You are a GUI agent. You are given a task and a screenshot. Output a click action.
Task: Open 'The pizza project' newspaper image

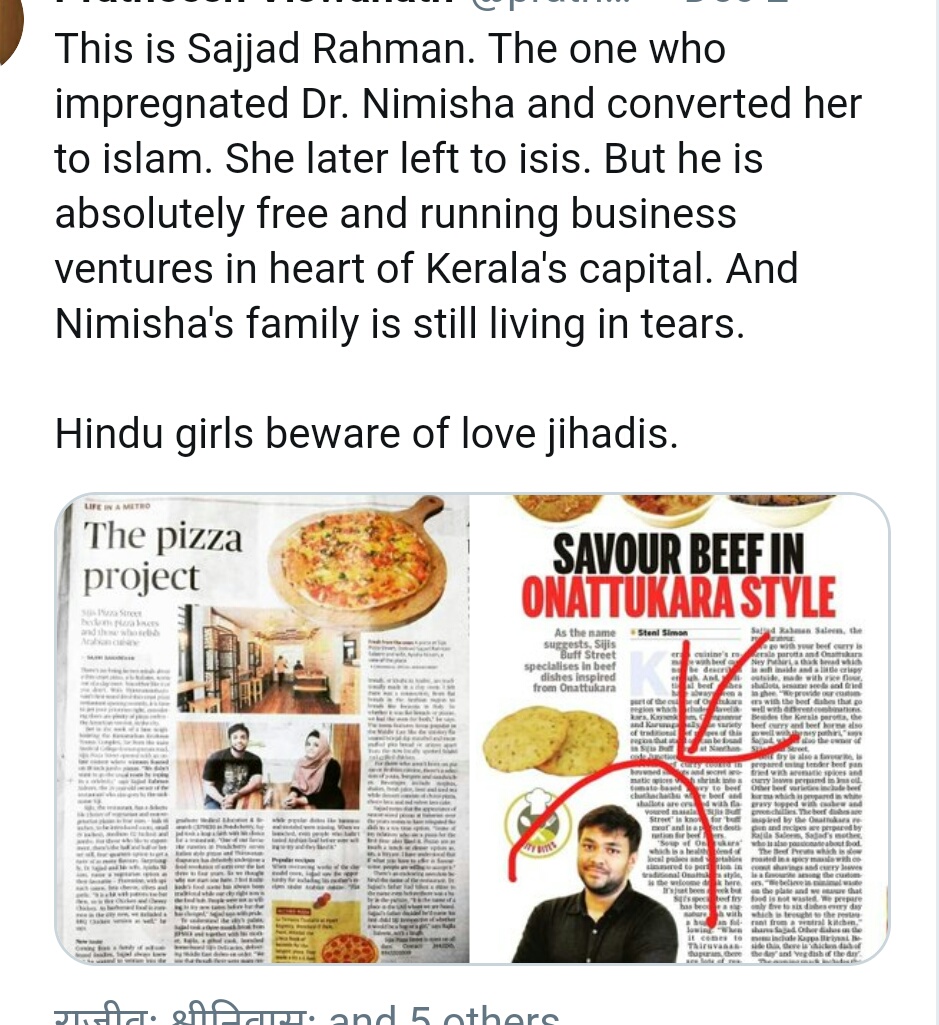(x=262, y=730)
